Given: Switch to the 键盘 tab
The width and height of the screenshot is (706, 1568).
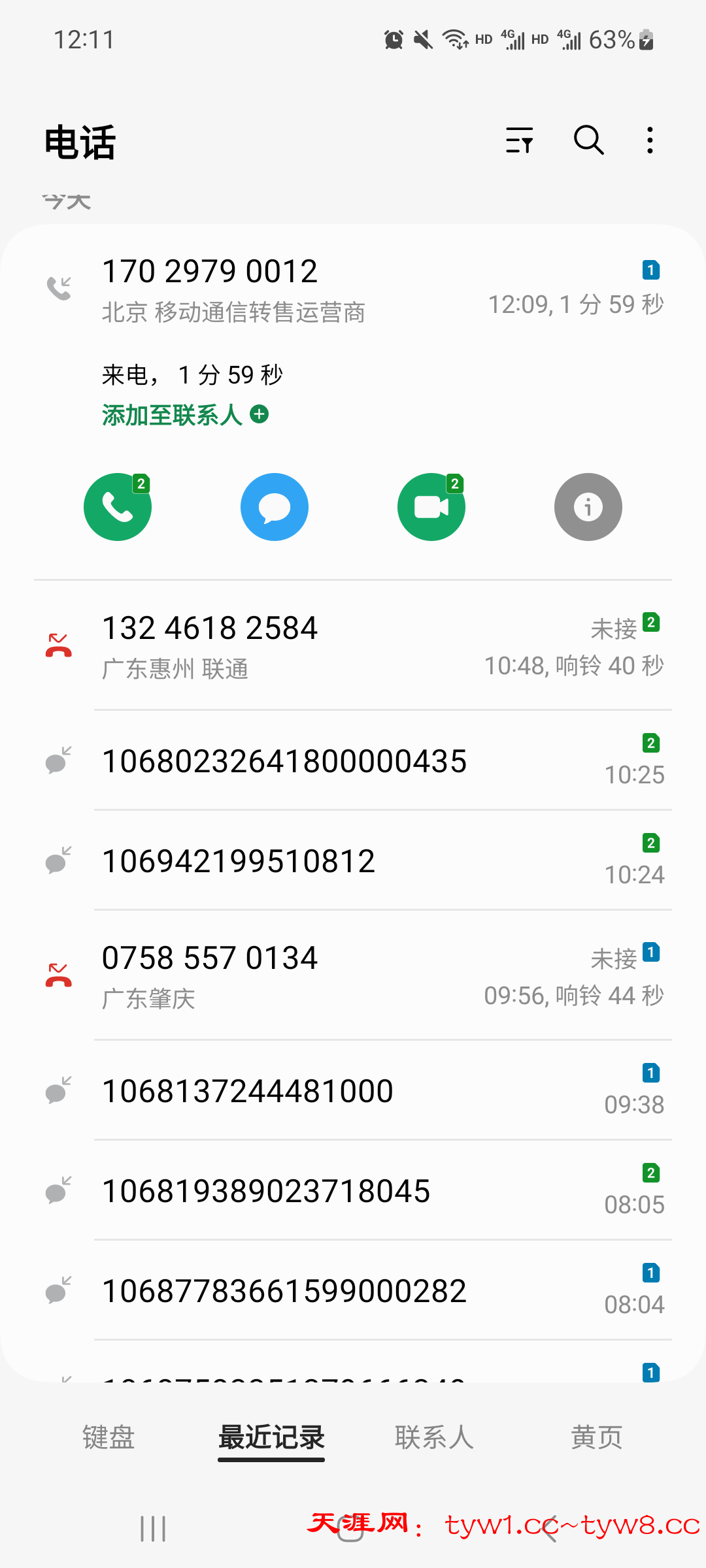Looking at the screenshot, I should (x=109, y=1437).
